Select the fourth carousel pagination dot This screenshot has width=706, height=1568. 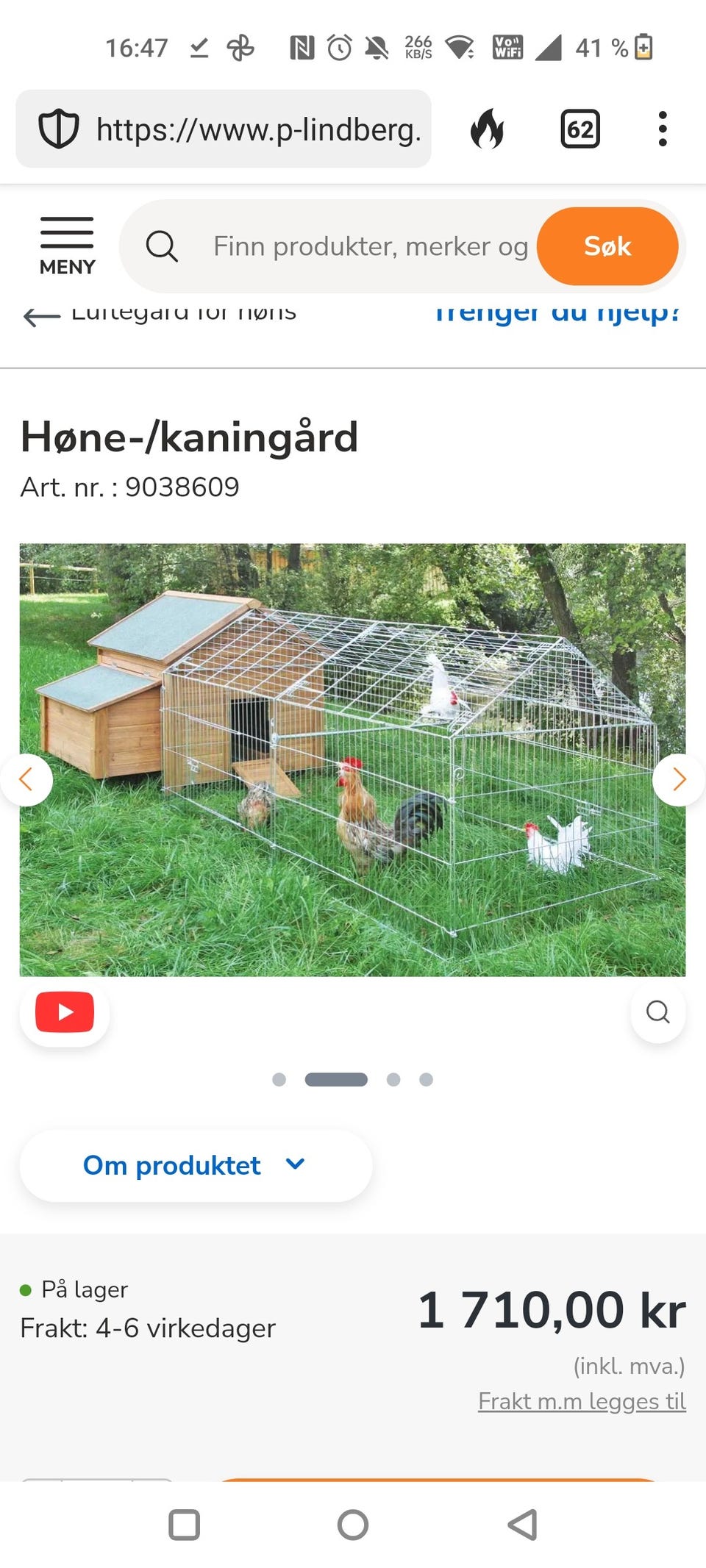point(427,1079)
